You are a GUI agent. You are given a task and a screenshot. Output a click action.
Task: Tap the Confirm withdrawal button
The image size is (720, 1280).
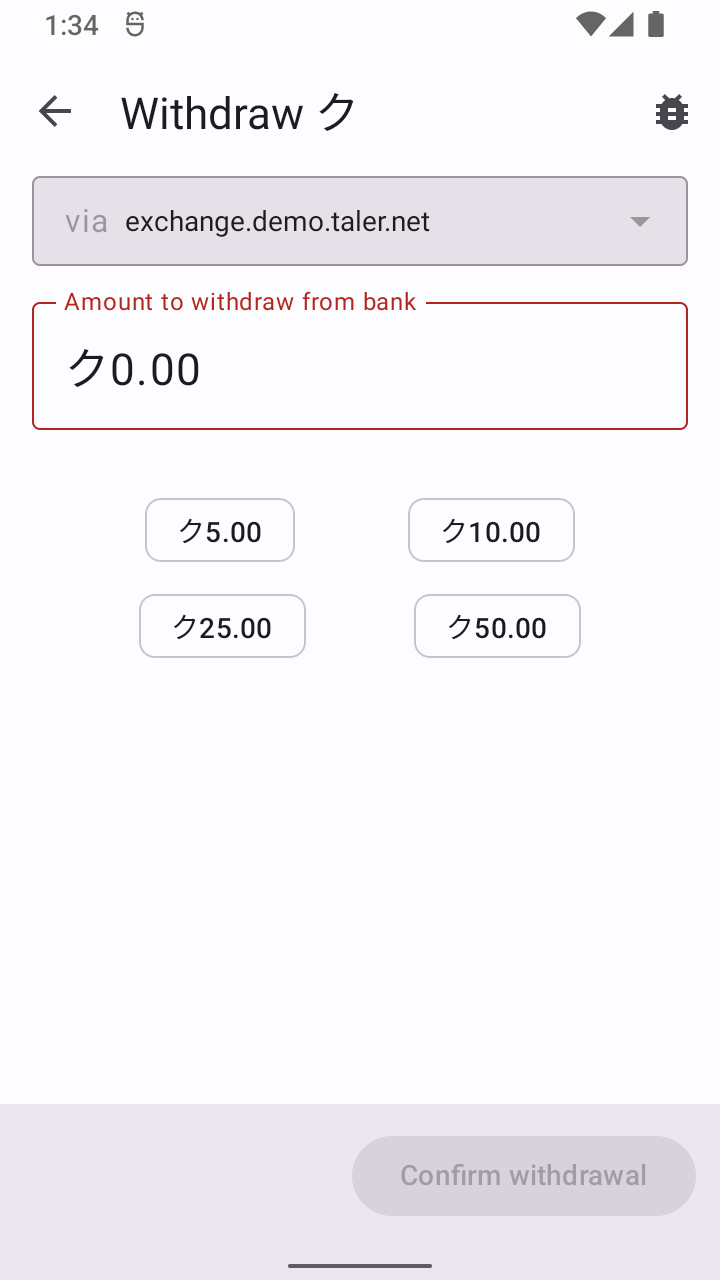pos(523,1175)
